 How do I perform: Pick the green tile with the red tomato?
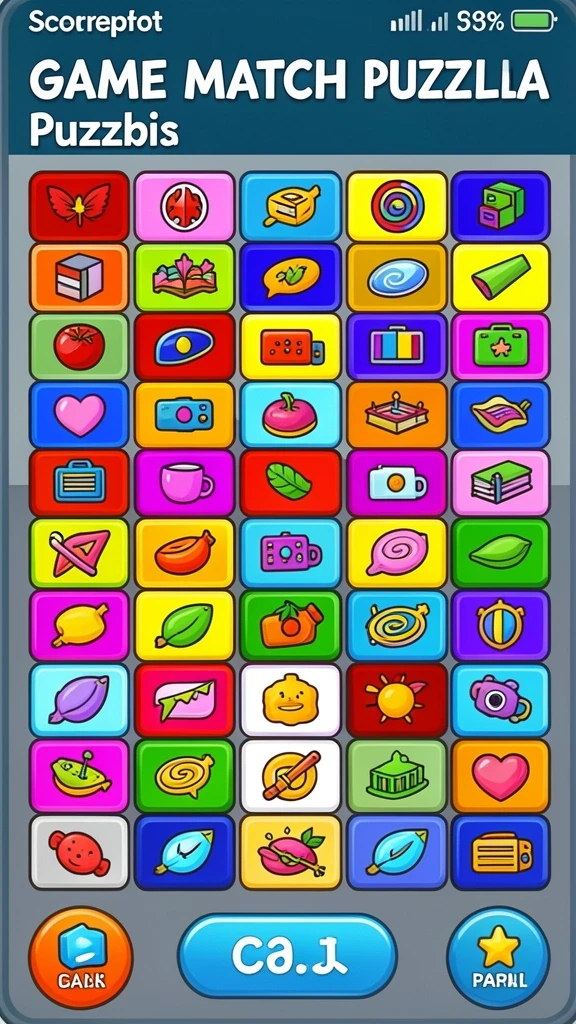[79, 347]
